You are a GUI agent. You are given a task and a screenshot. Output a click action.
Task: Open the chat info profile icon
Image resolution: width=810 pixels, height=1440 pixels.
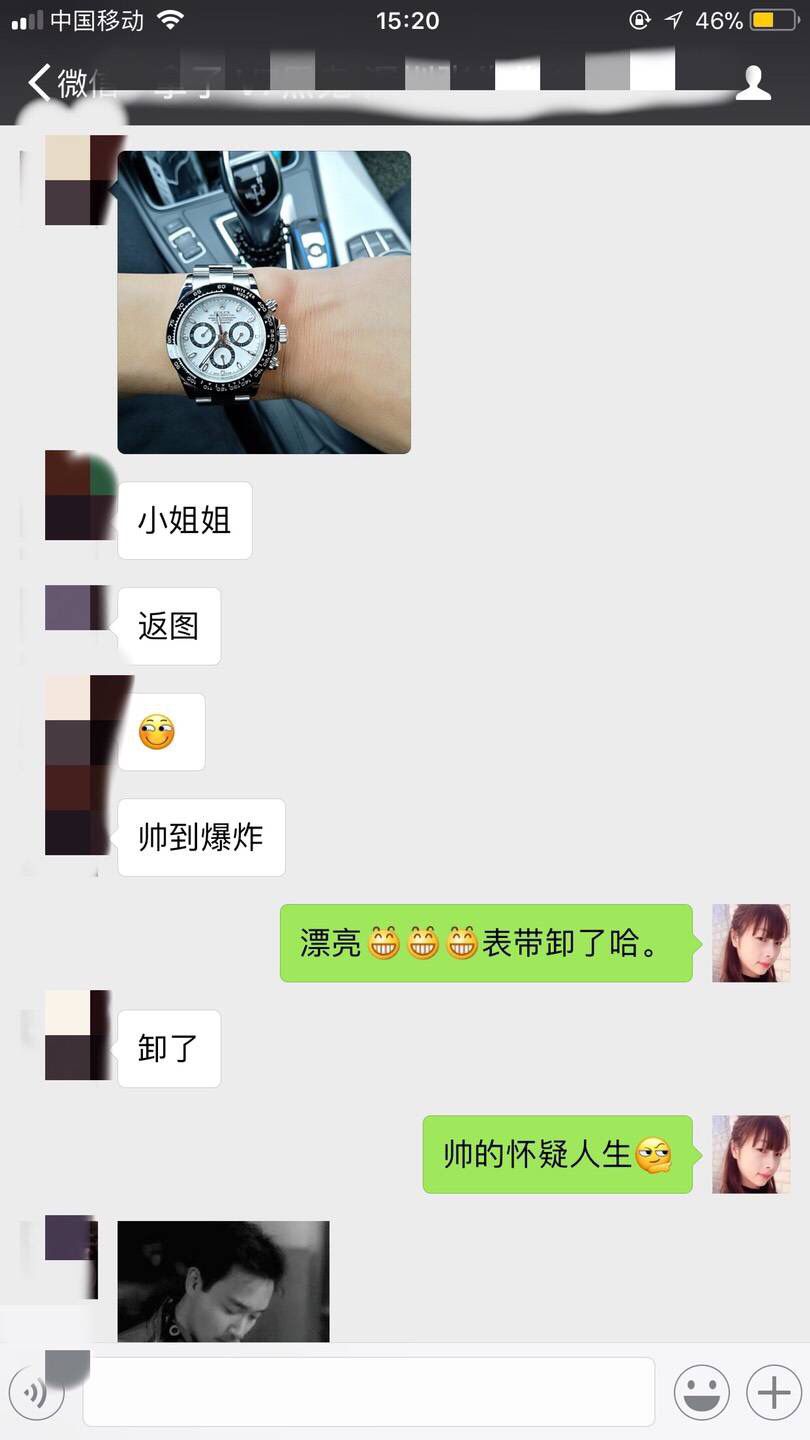tap(753, 83)
